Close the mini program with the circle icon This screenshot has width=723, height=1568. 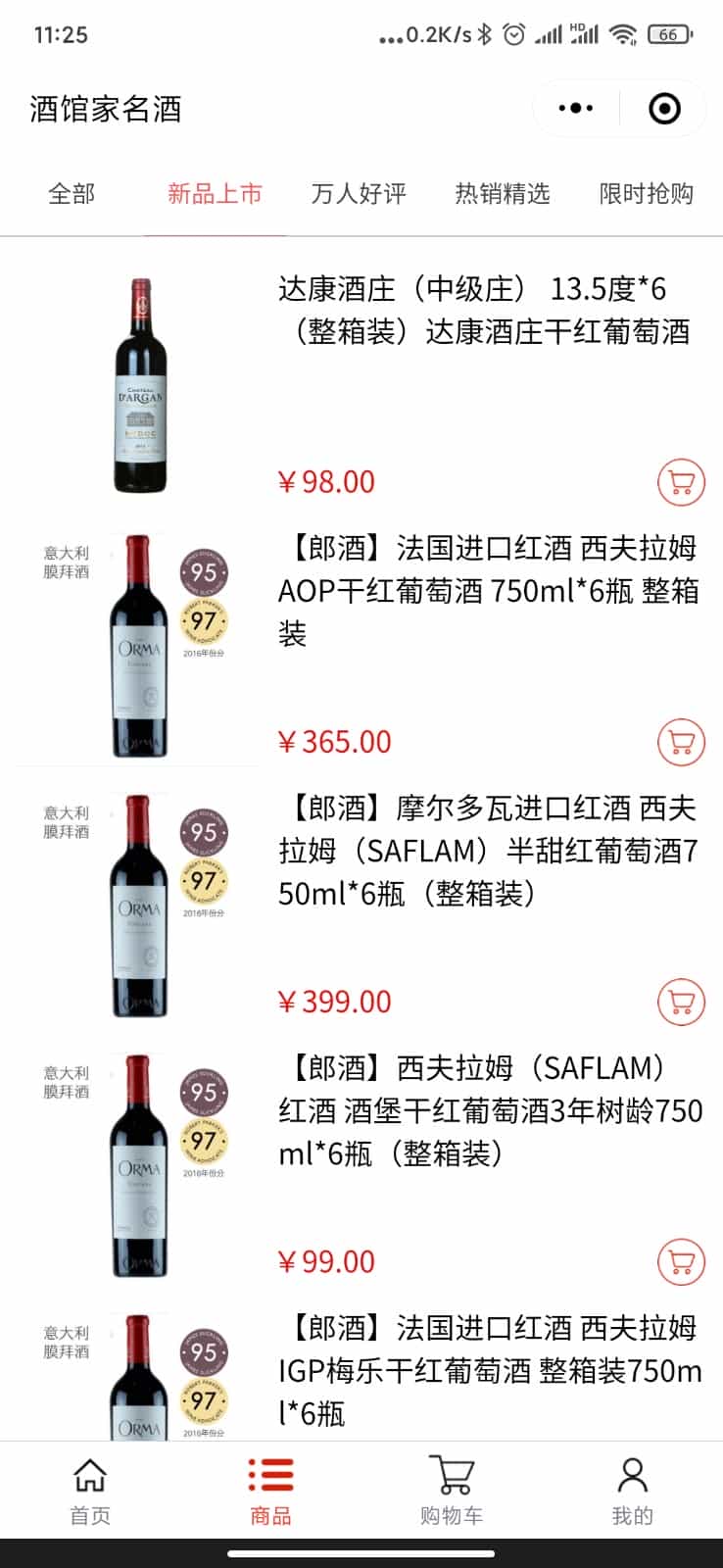(664, 109)
